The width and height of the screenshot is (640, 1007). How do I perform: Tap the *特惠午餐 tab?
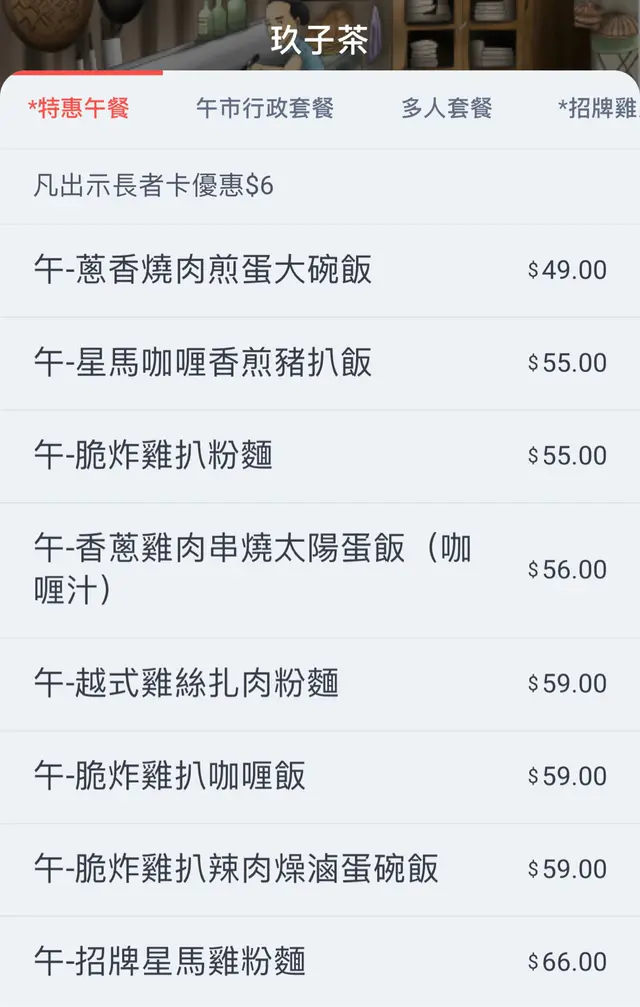(x=79, y=109)
